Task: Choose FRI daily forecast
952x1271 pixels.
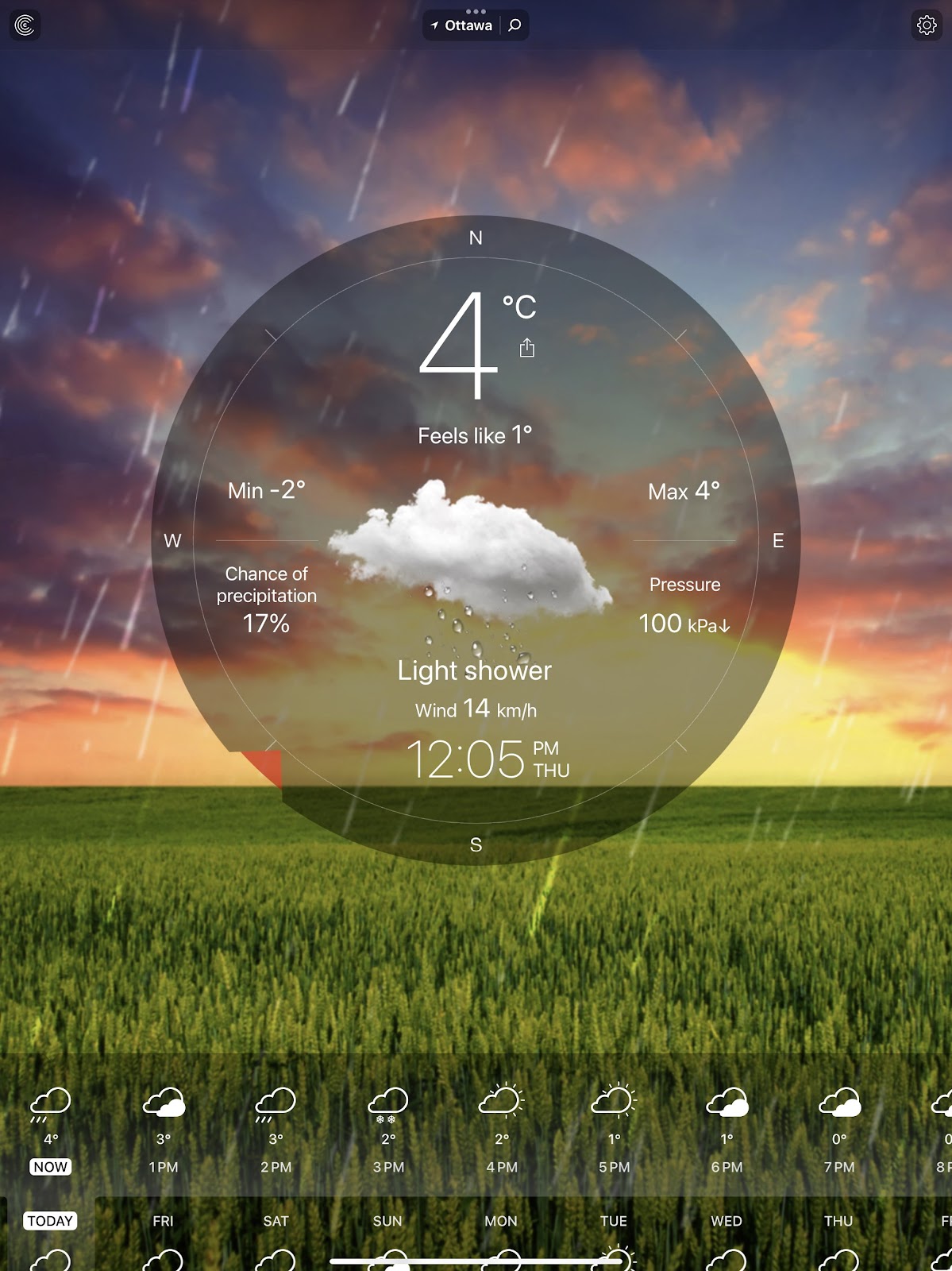Action: [x=163, y=1222]
